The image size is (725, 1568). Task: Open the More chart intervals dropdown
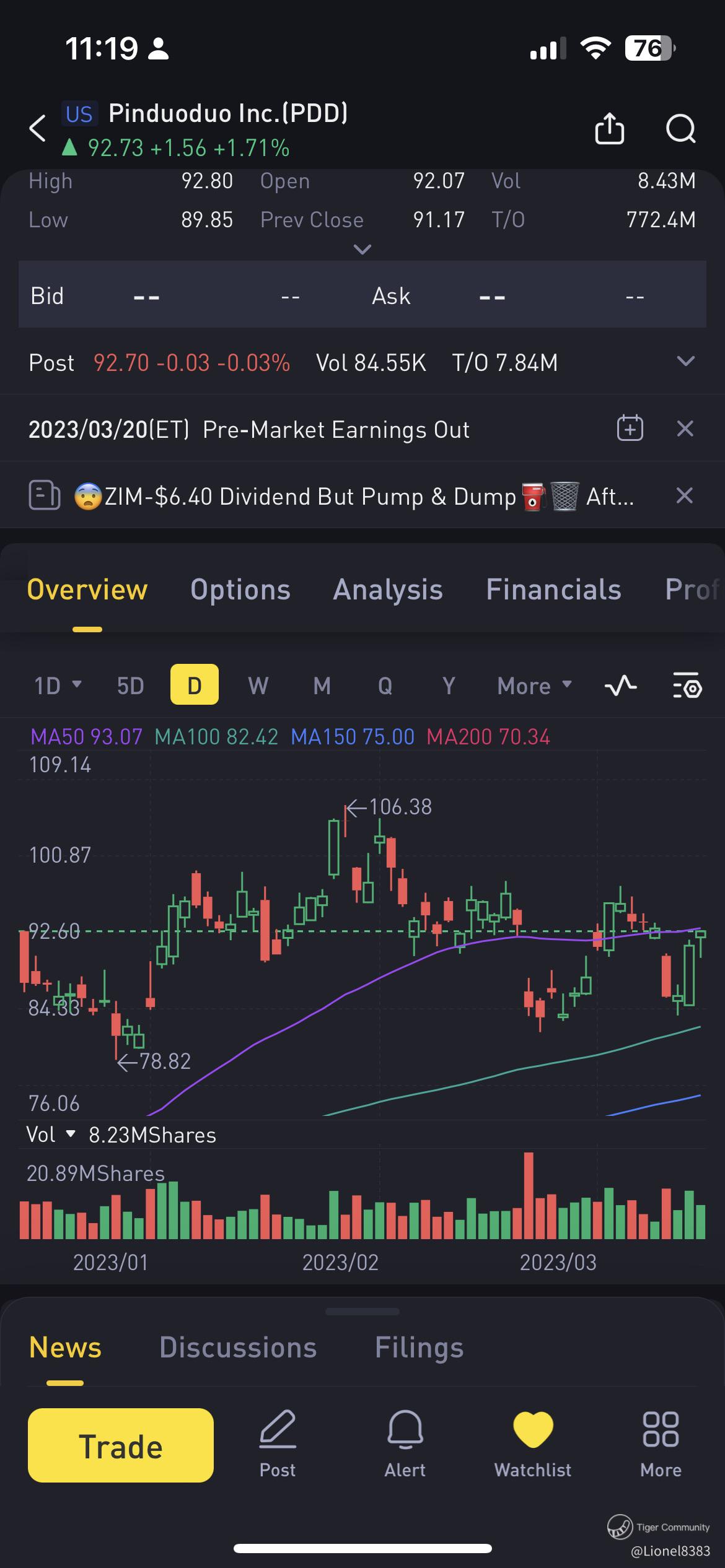pyautogui.click(x=534, y=686)
